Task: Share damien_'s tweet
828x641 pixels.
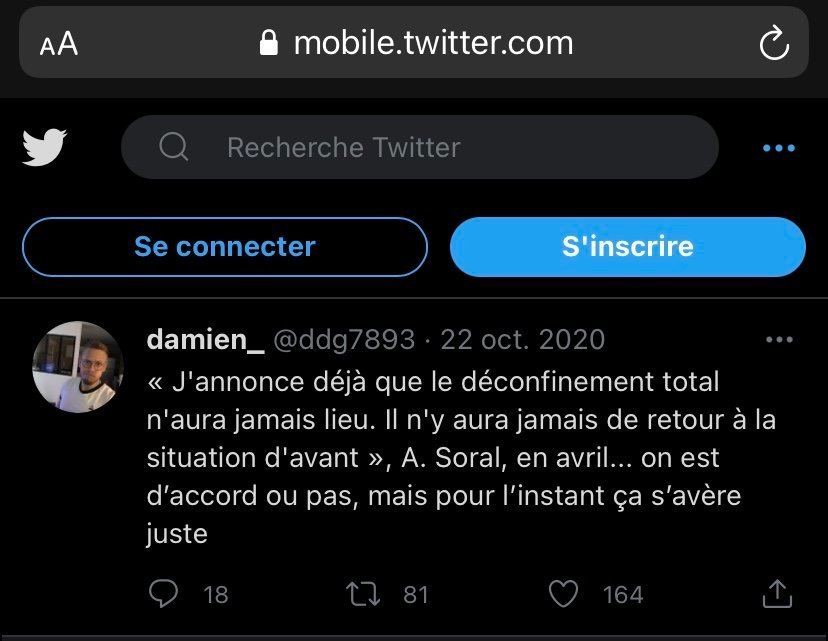Action: tap(776, 594)
